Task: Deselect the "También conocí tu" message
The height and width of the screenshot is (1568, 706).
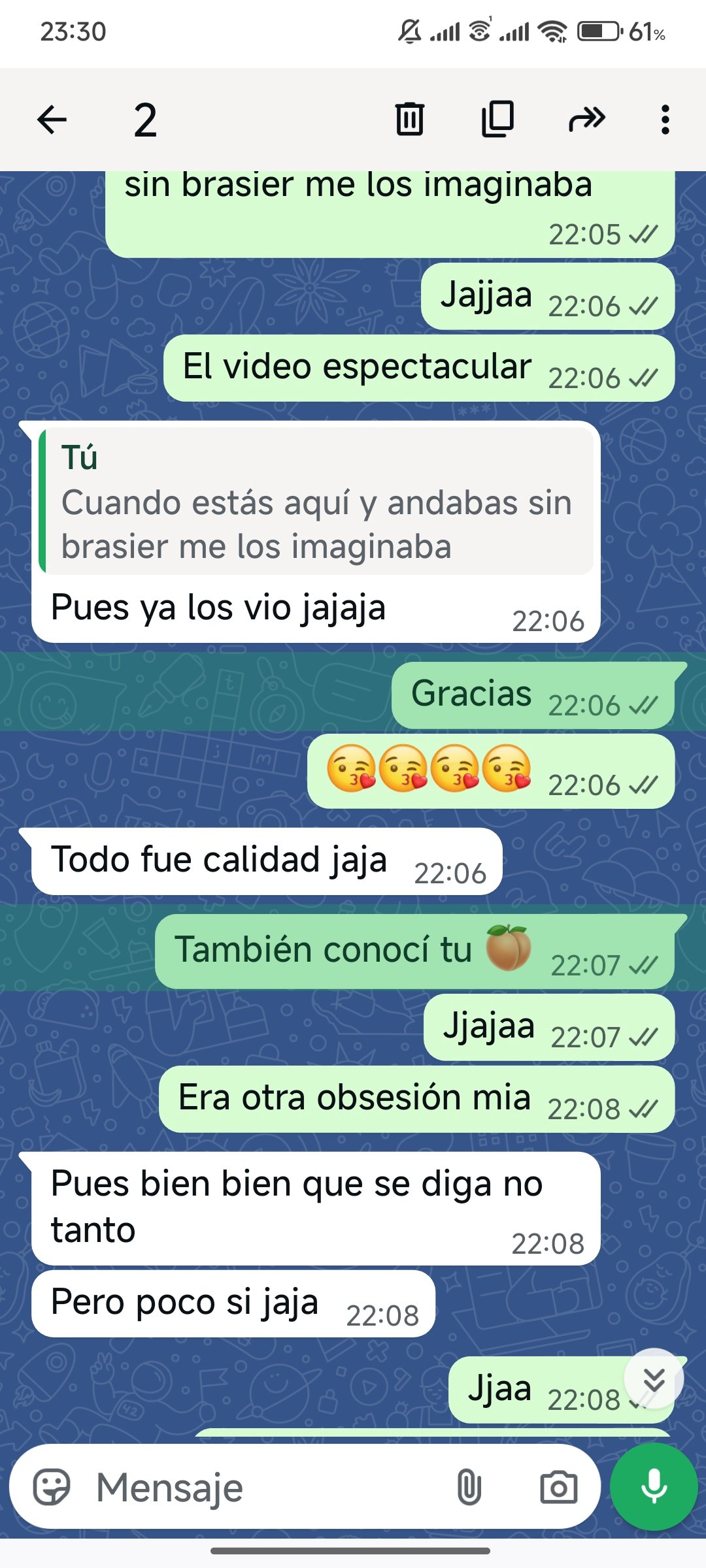Action: [x=414, y=951]
